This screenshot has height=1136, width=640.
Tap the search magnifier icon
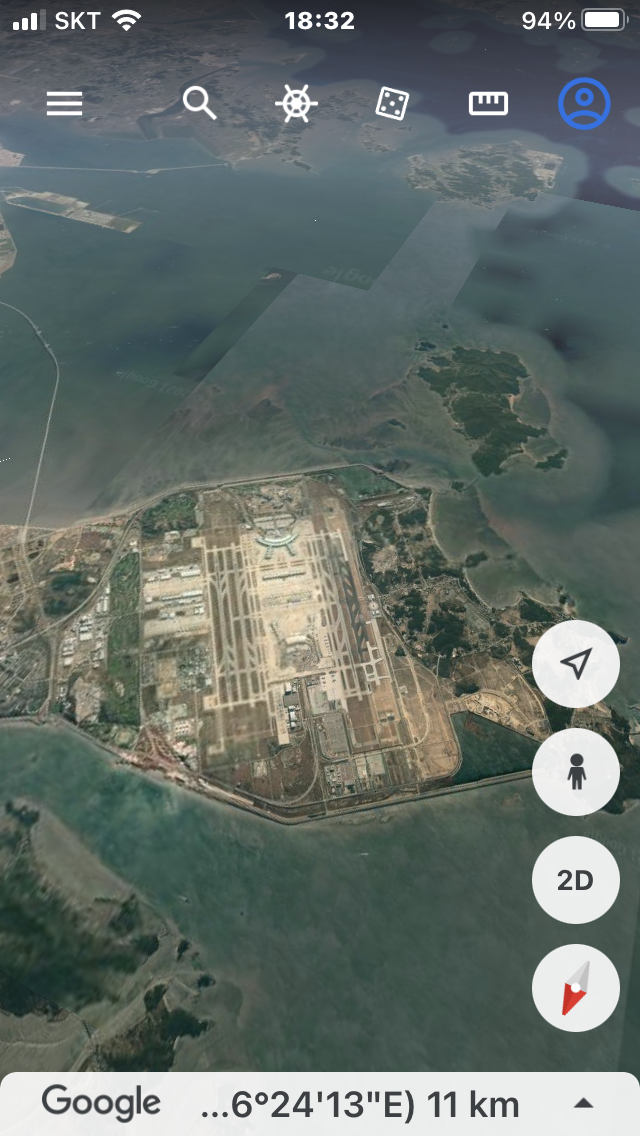click(x=199, y=103)
